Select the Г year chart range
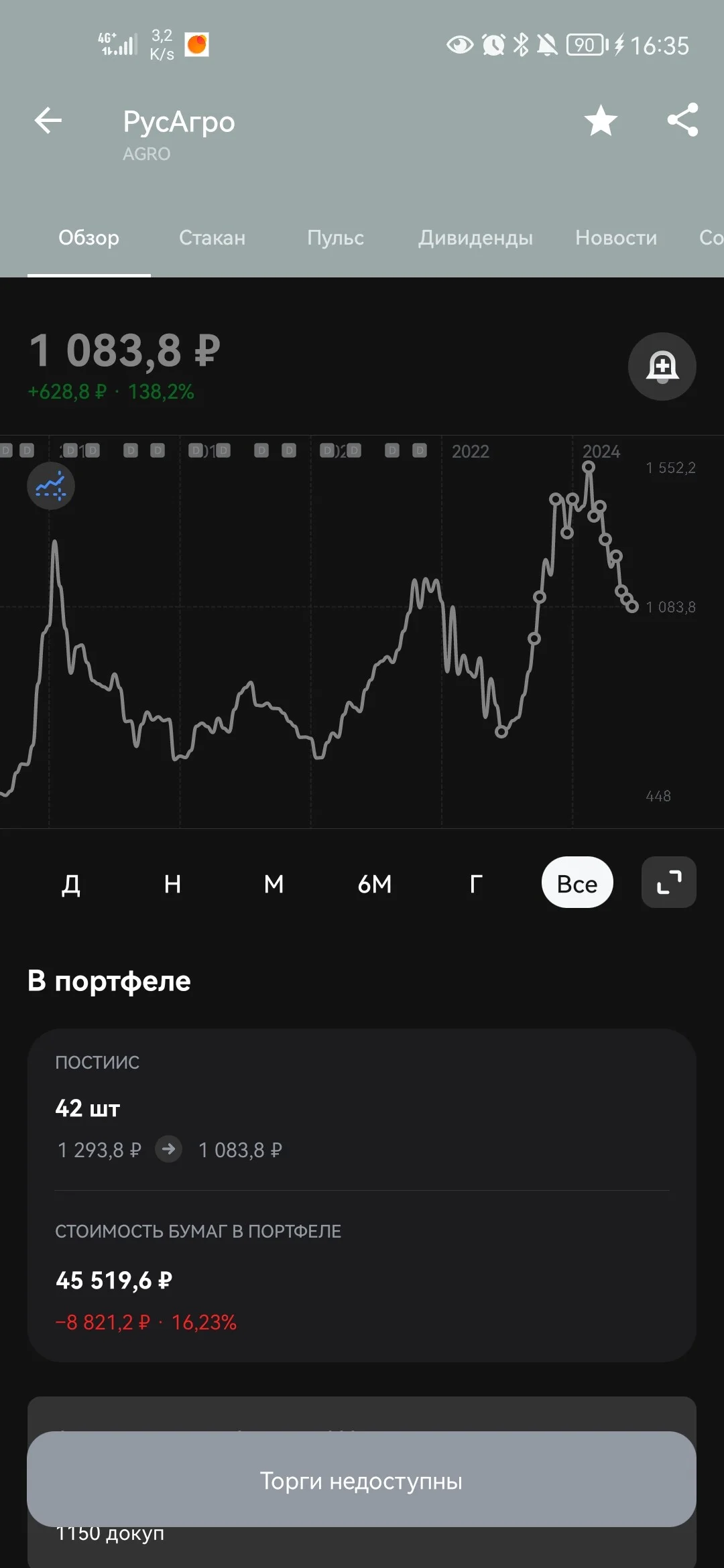724x1568 pixels. [x=476, y=884]
